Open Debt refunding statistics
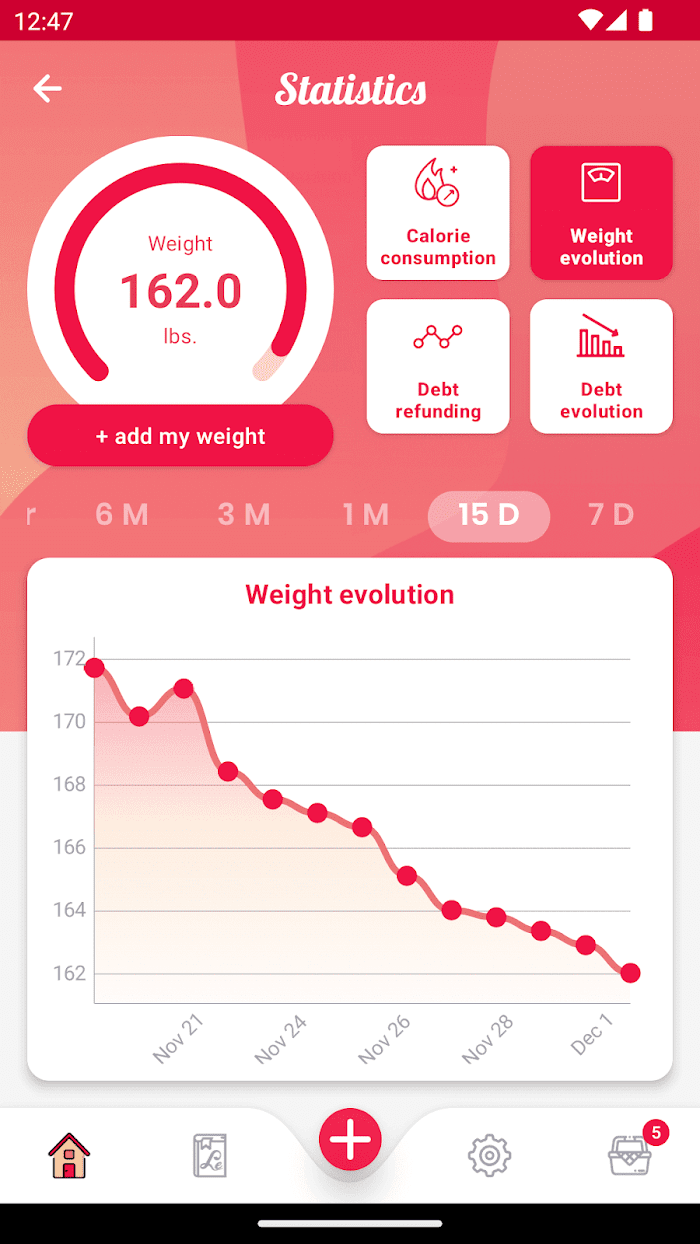Viewport: 700px width, 1244px height. click(x=438, y=366)
